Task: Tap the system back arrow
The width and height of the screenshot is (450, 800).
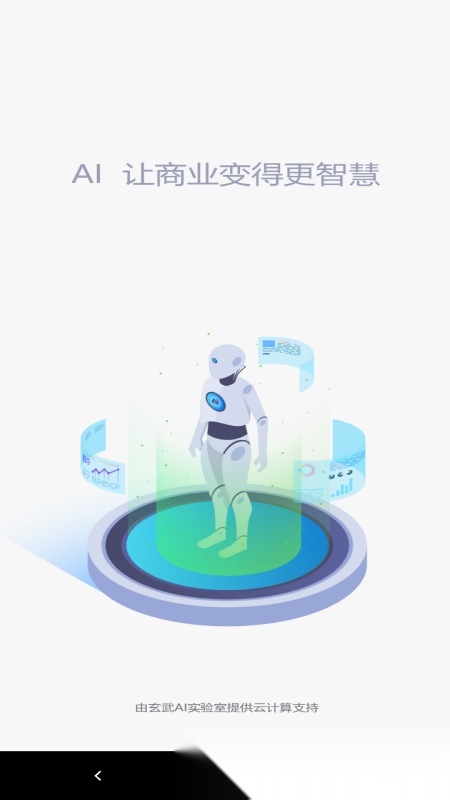Action: pos(98,776)
